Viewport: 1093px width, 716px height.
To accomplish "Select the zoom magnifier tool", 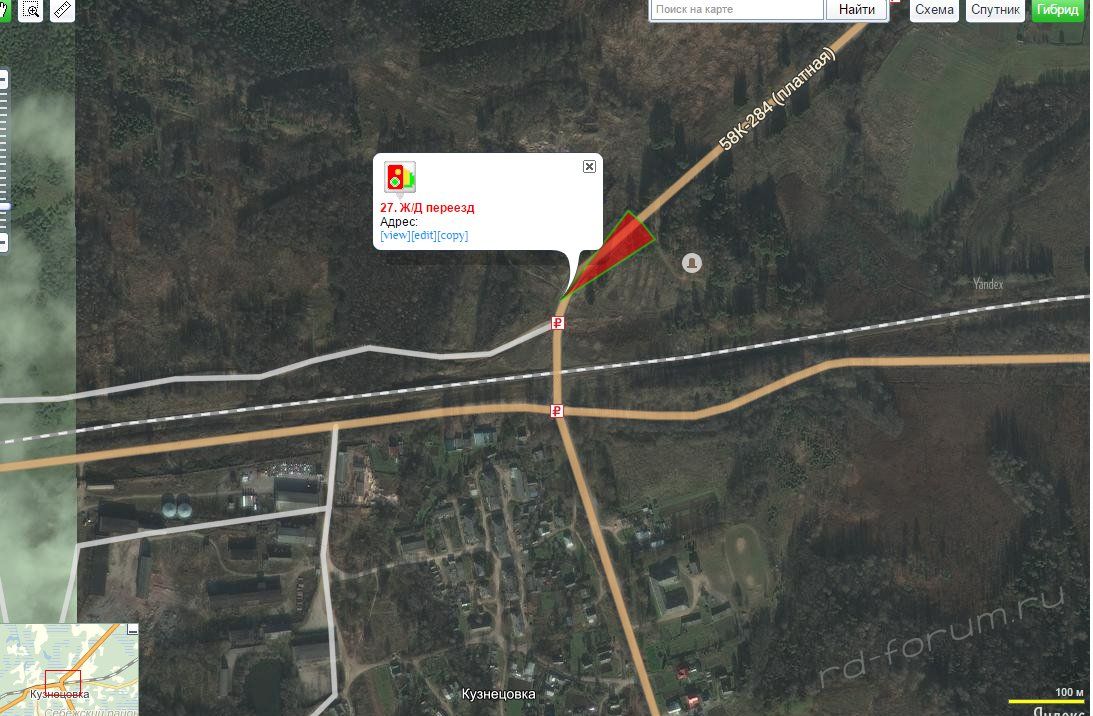I will click(31, 10).
